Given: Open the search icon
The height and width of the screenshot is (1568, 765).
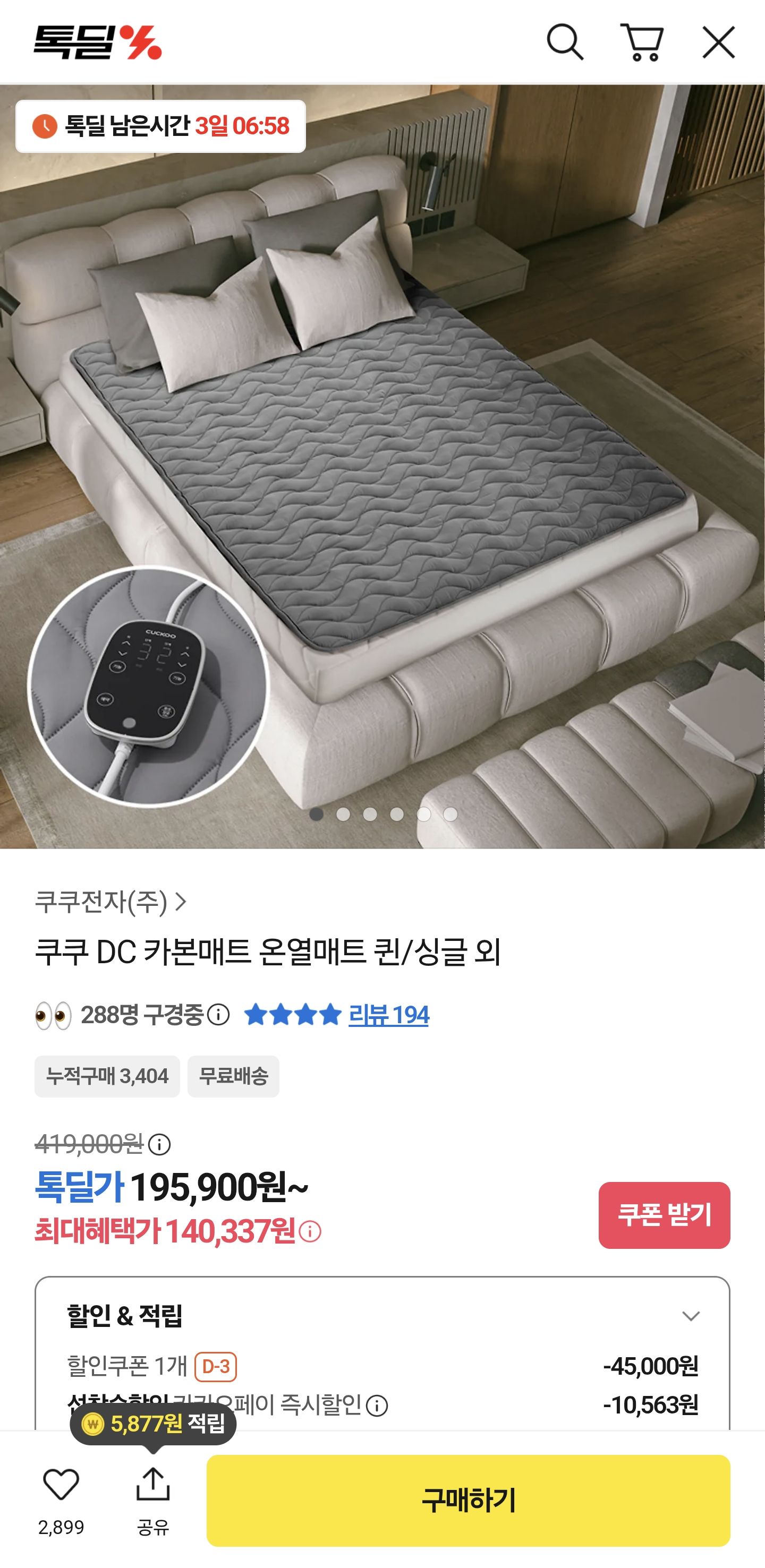Looking at the screenshot, I should point(565,42).
